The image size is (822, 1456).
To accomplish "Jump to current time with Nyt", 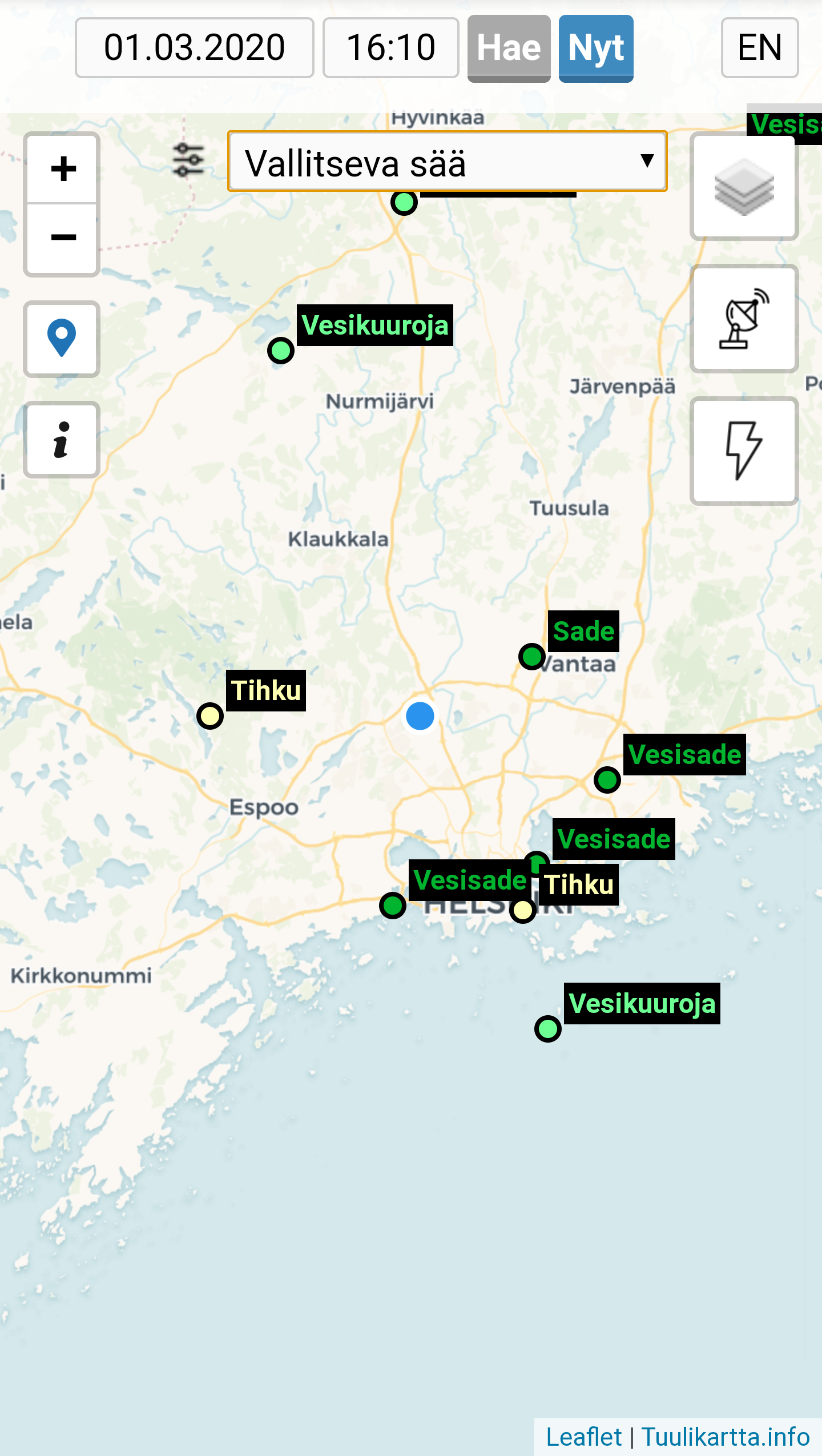I will (595, 48).
